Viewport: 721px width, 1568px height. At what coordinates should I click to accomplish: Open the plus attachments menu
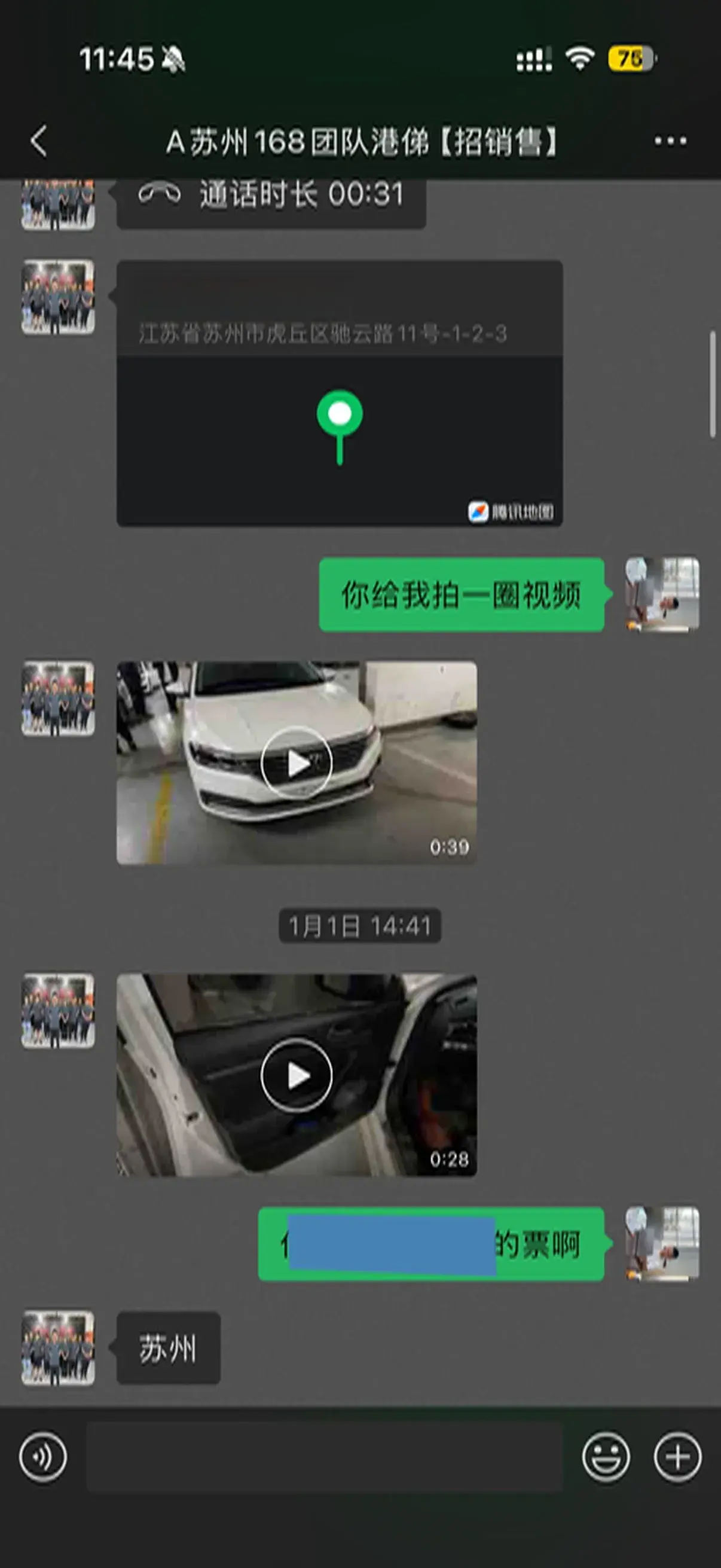677,1457
